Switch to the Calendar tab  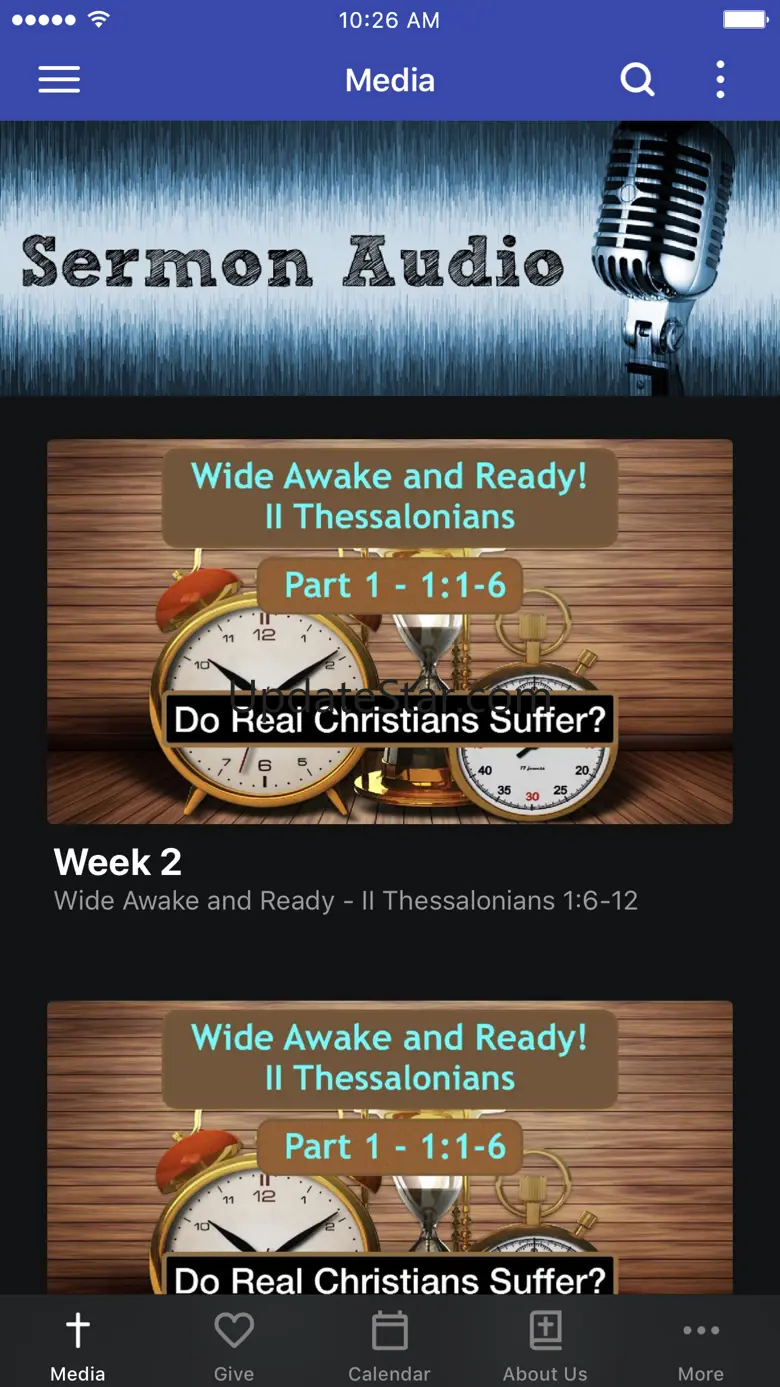coord(390,1345)
